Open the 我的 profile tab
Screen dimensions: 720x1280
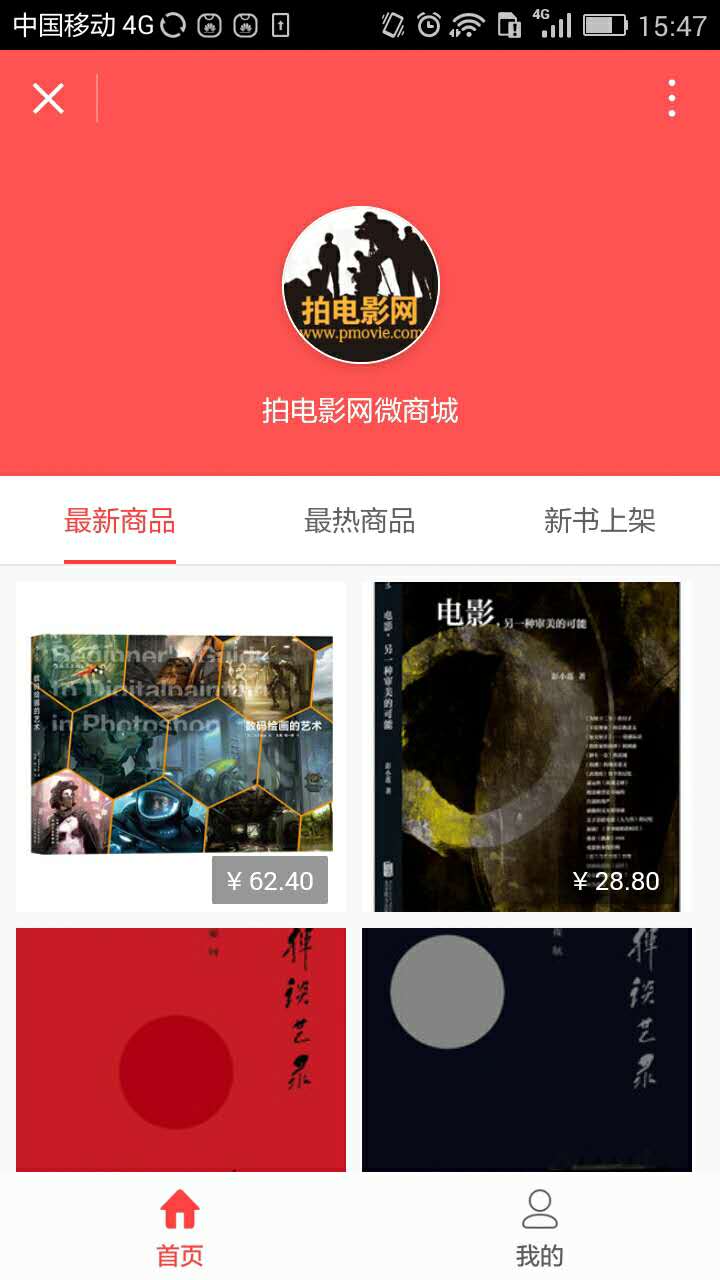point(540,1227)
